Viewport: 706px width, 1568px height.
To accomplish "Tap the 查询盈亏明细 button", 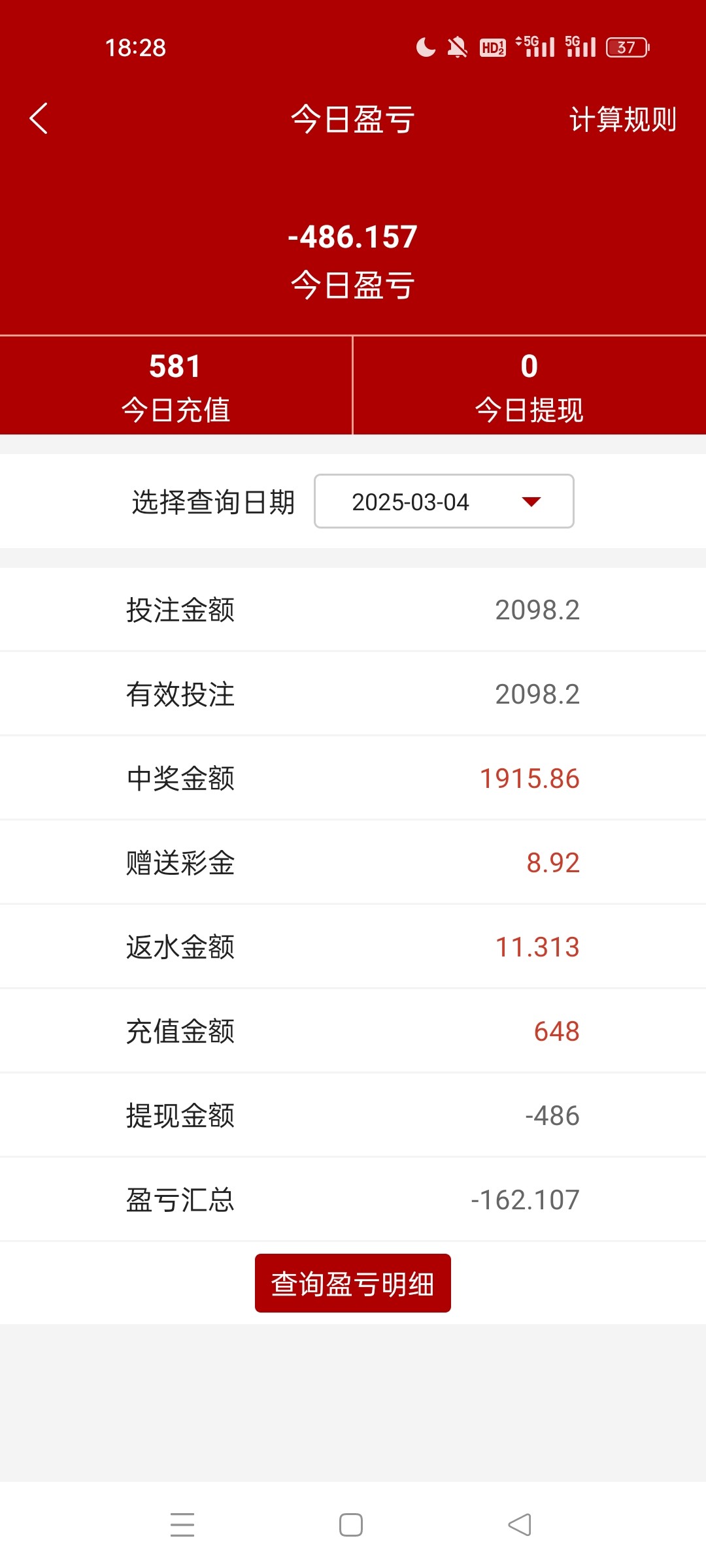I will coord(352,1283).
